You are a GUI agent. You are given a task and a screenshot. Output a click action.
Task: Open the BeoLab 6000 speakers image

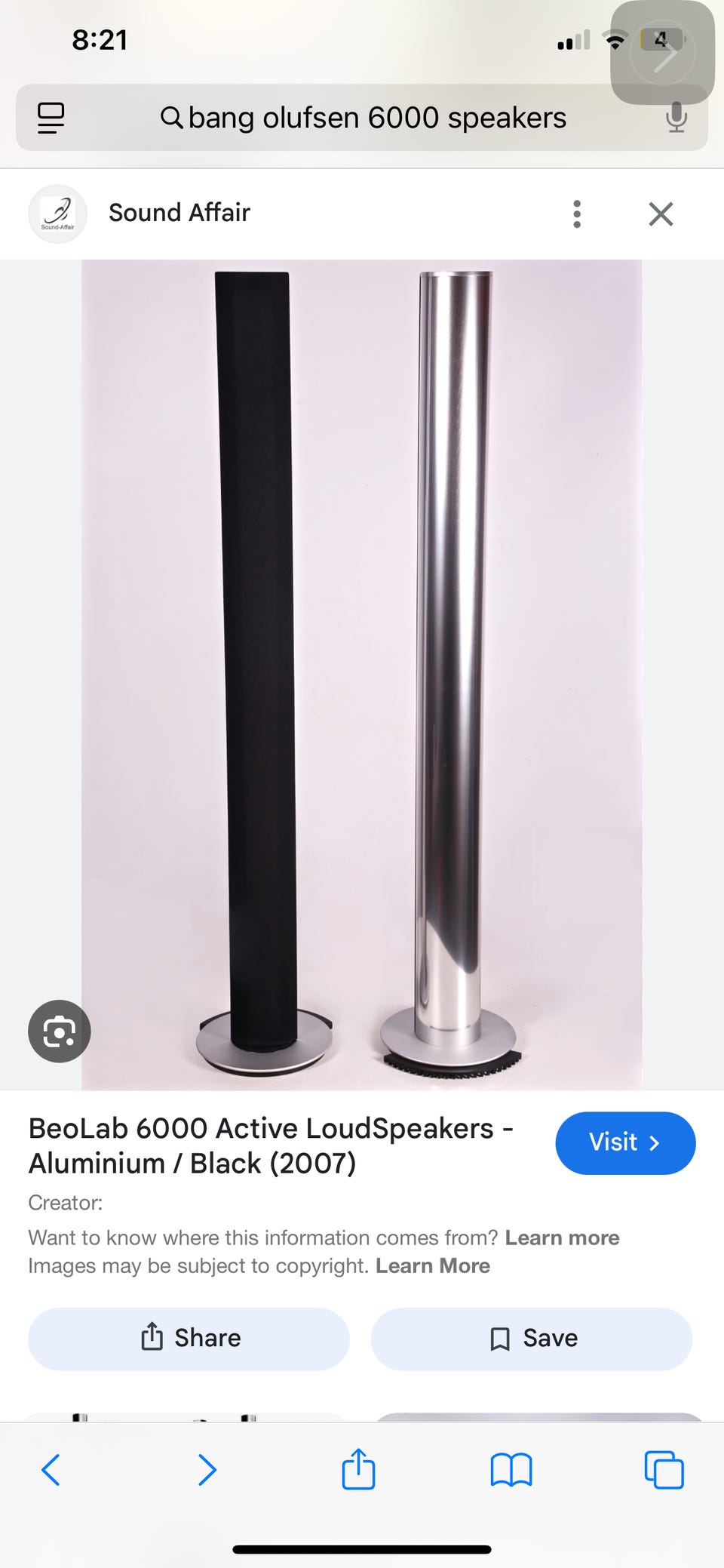click(x=362, y=675)
